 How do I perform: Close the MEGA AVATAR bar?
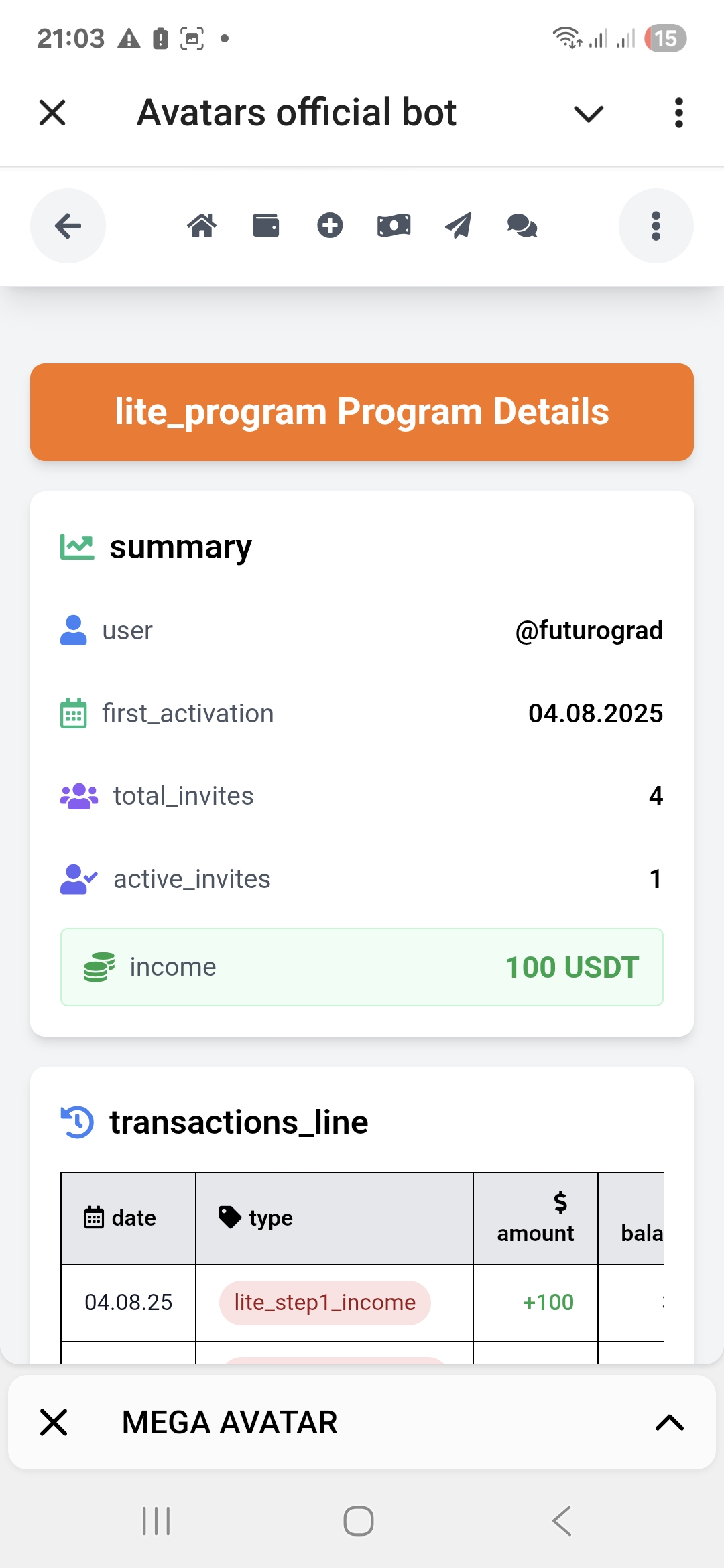[54, 1422]
